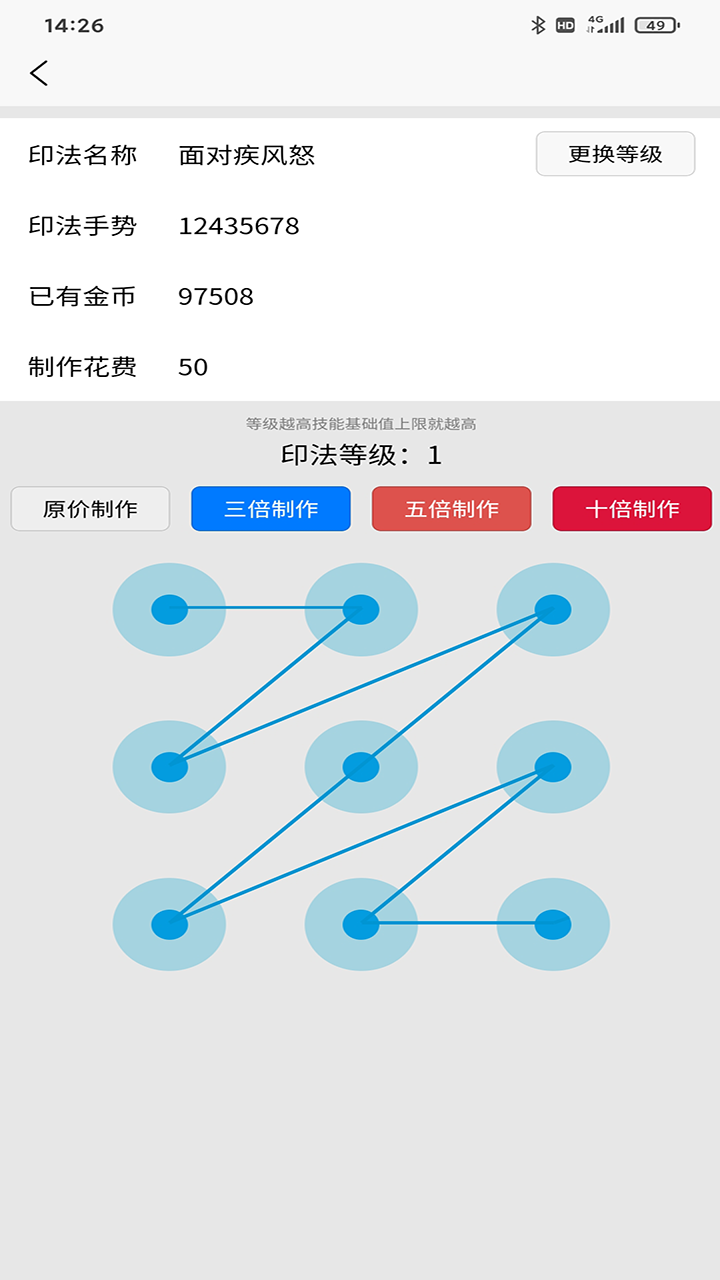Click the 更换等级 button
Viewport: 720px width, 1280px height.
(x=615, y=153)
